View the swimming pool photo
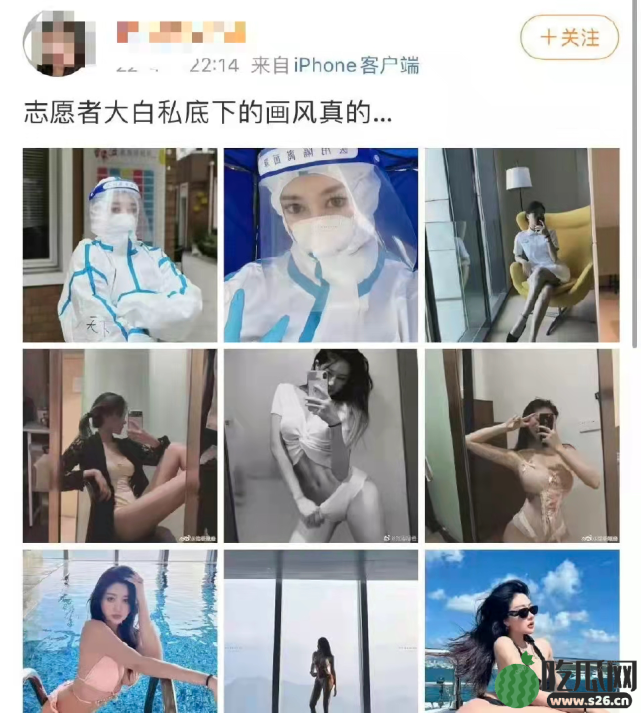Screen dimensions: 641x713 click(120, 630)
